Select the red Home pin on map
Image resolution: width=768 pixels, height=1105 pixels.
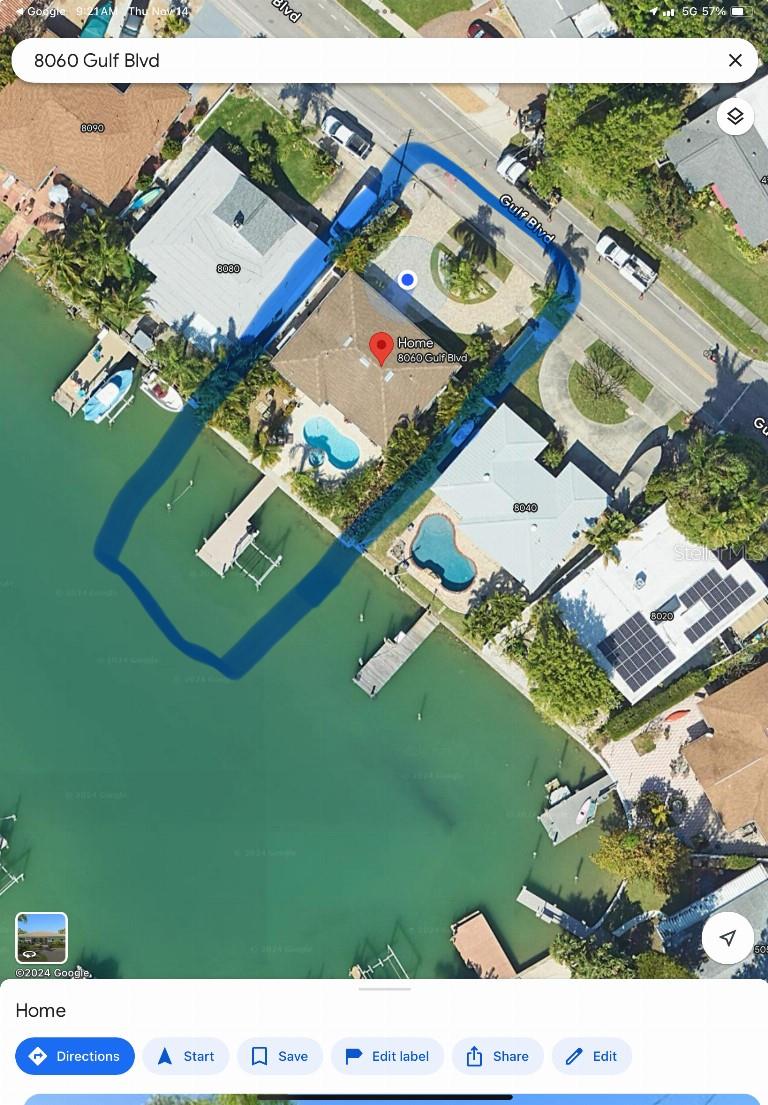pos(381,349)
